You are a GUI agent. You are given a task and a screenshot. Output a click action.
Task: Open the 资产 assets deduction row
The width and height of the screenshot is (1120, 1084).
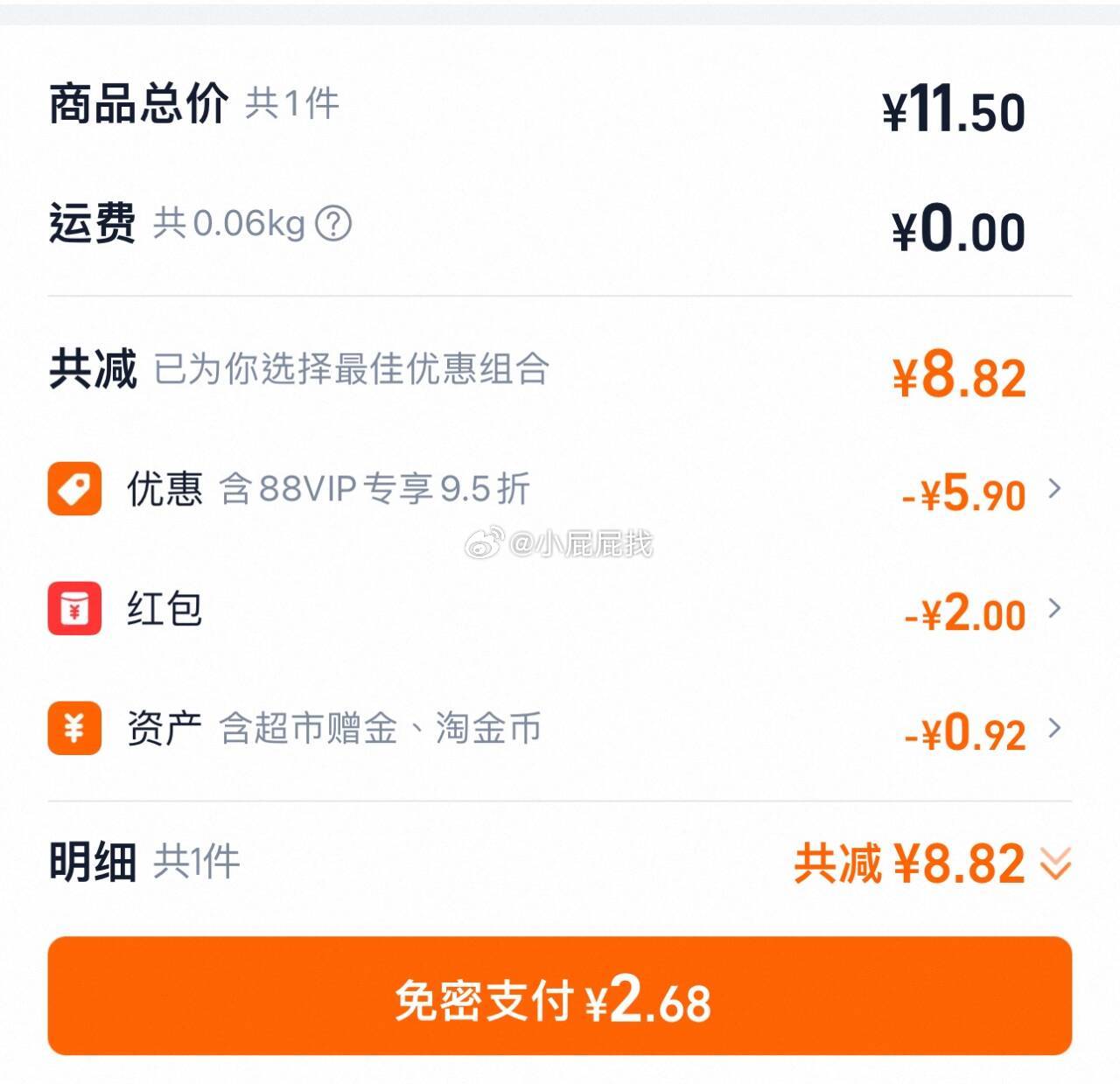tap(560, 729)
